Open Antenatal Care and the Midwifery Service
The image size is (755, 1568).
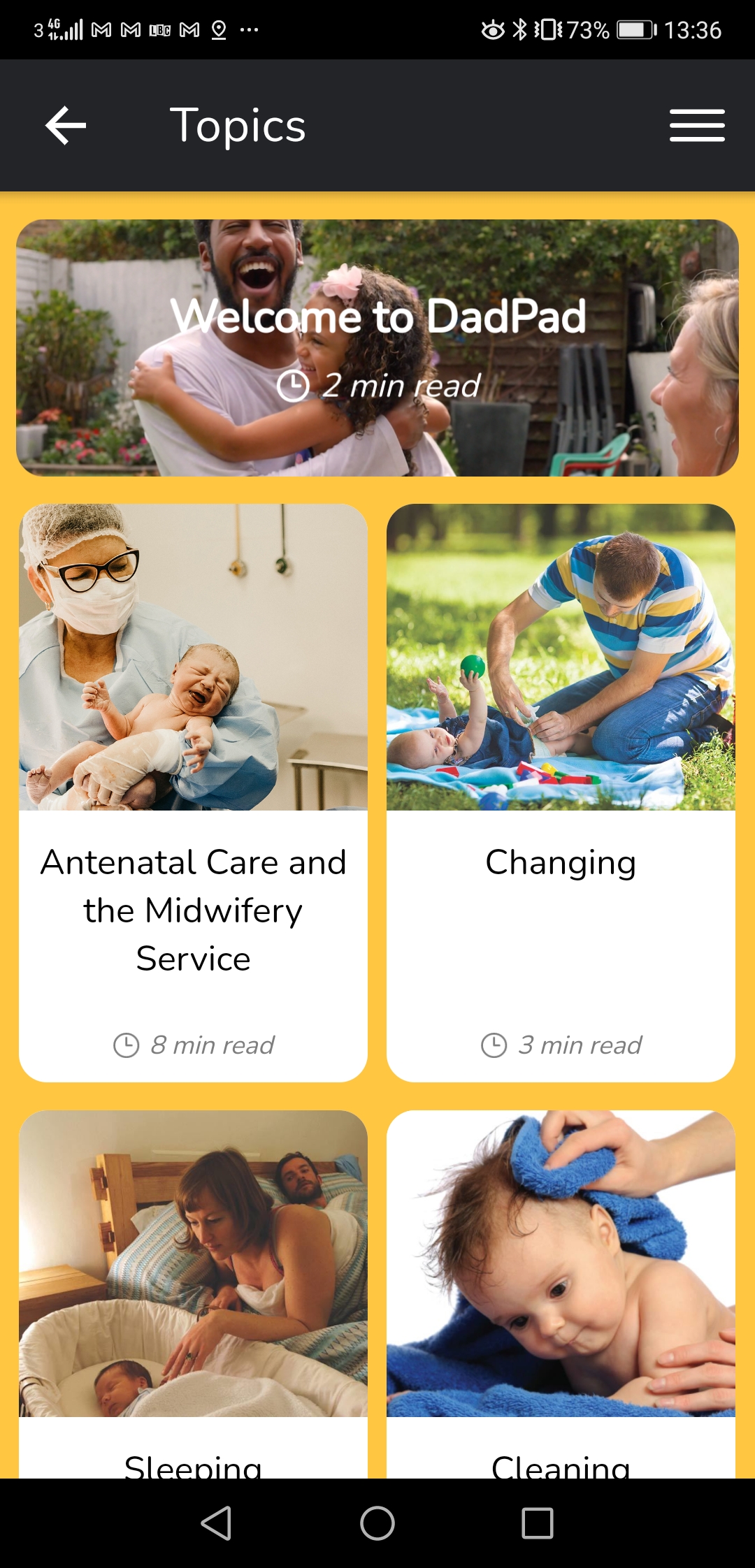pos(194,793)
